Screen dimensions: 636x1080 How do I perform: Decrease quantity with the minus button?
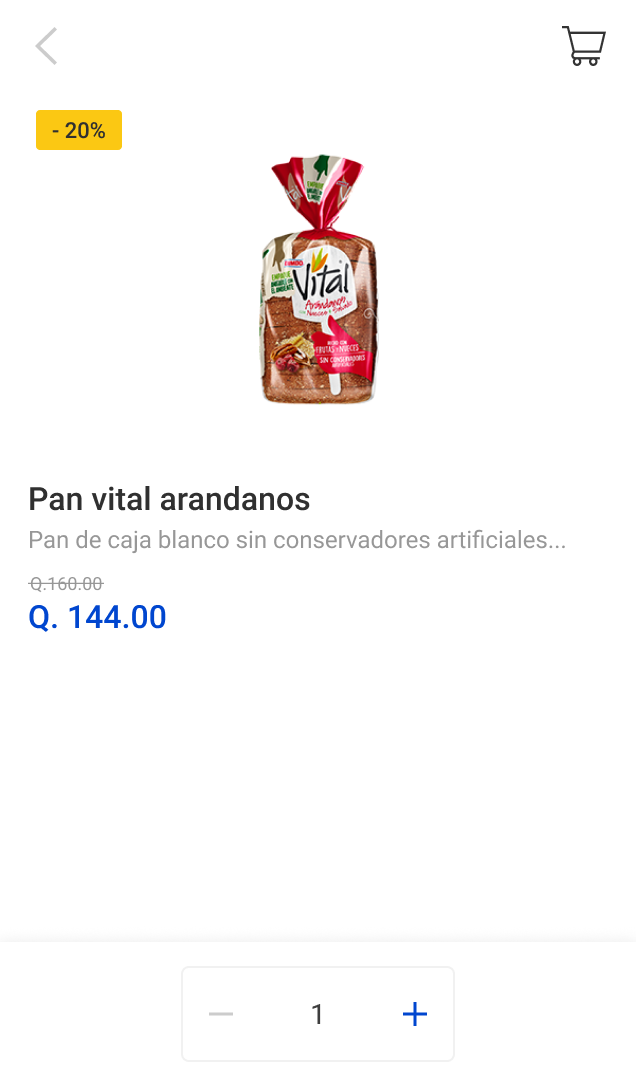tap(221, 1014)
